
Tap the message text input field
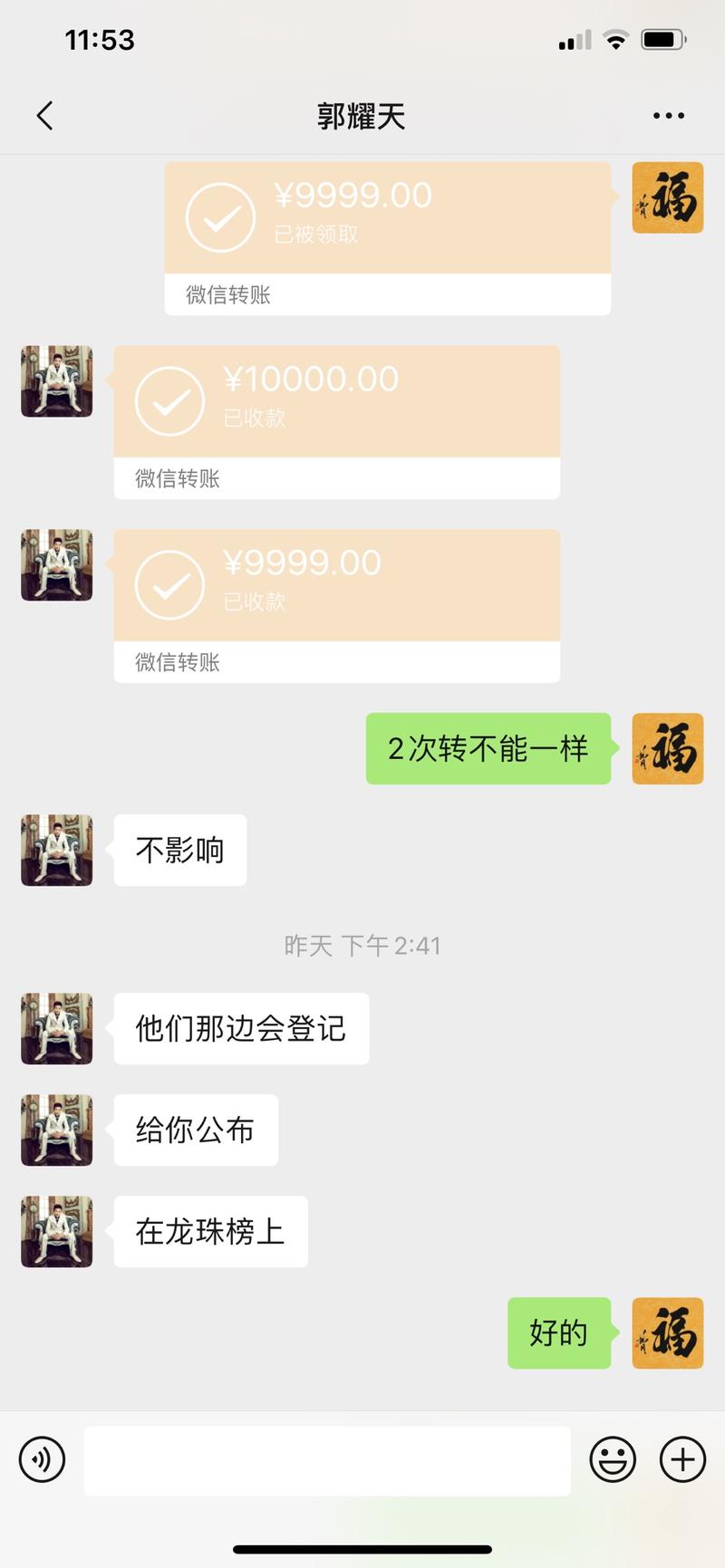(x=326, y=1459)
